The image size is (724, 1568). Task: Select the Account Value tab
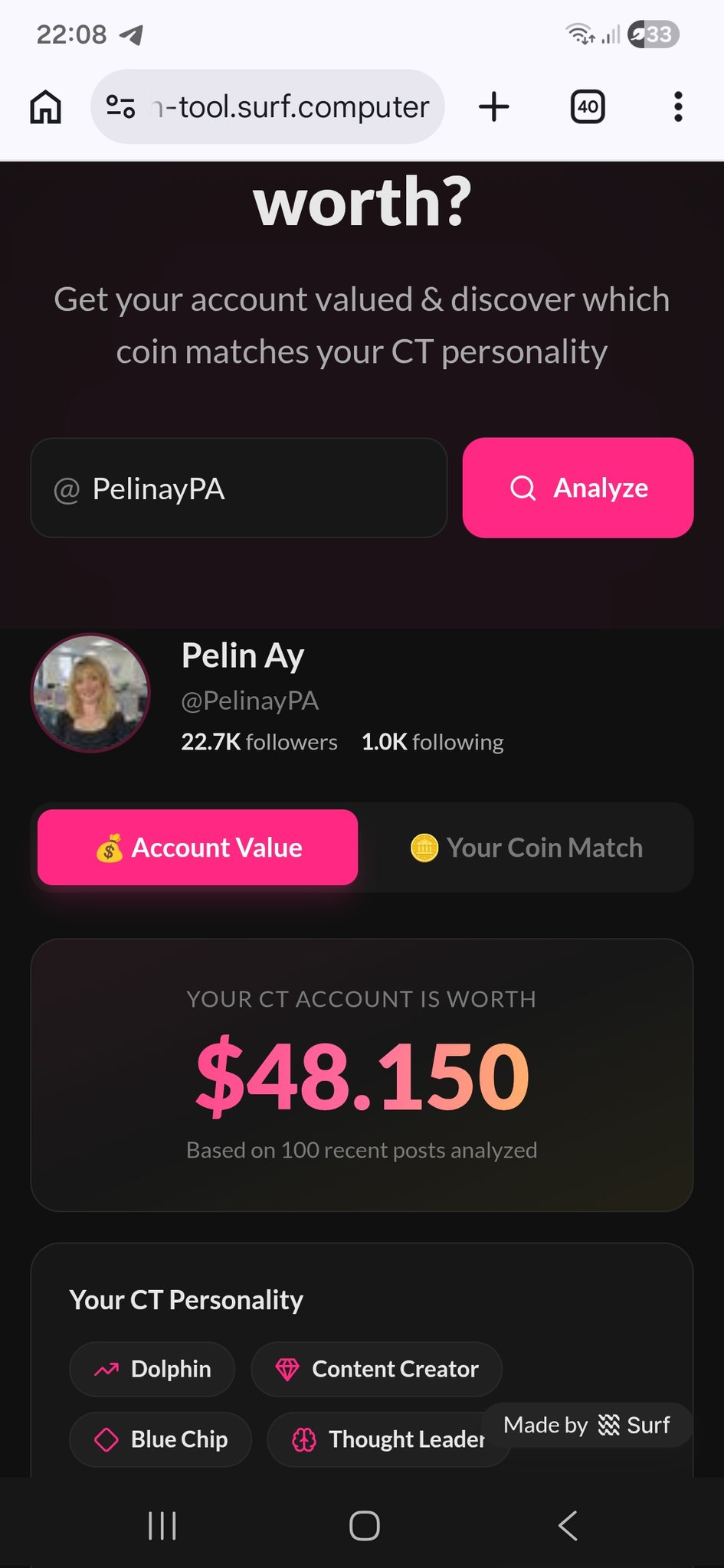pos(198,848)
